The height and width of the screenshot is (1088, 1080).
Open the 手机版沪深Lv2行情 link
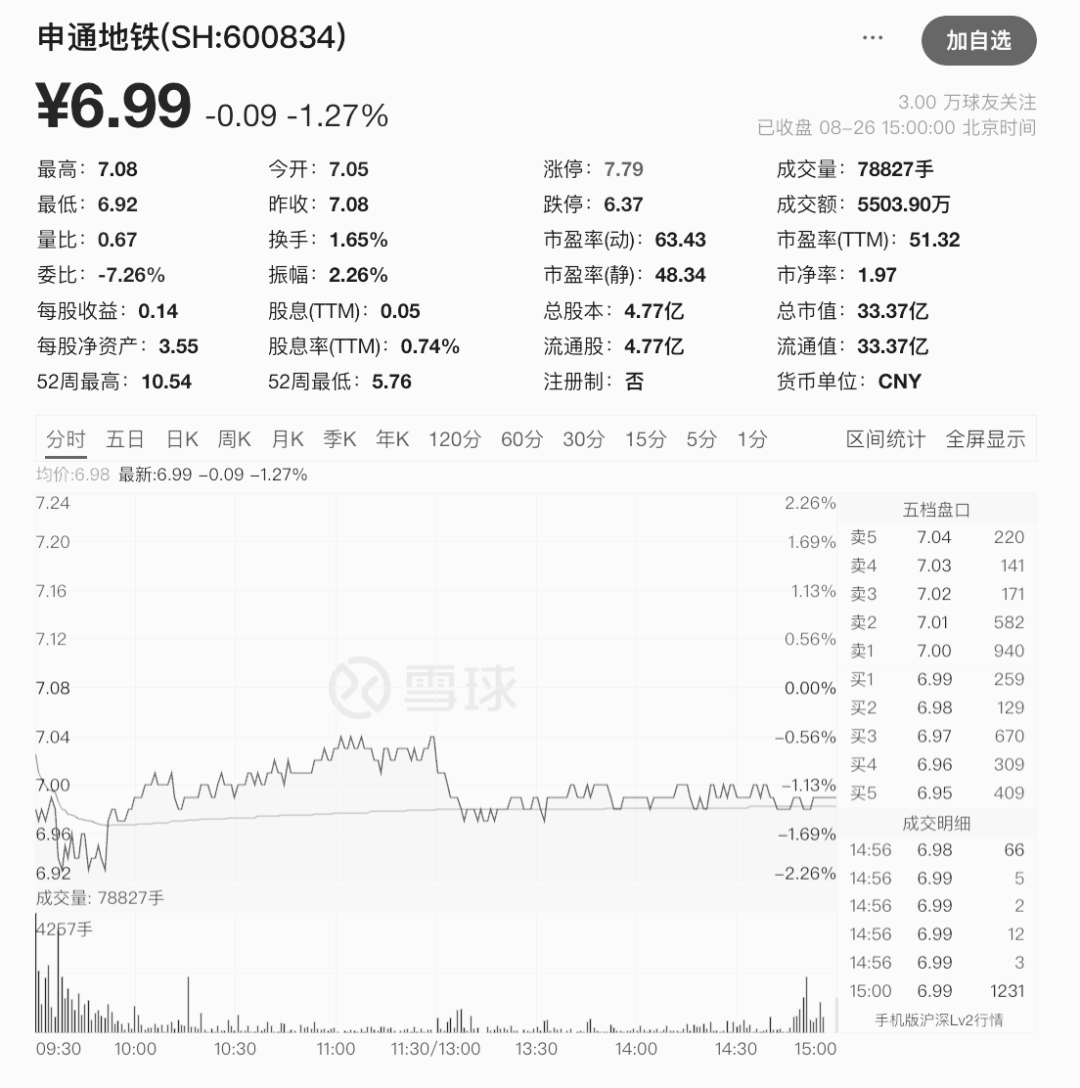938,1020
